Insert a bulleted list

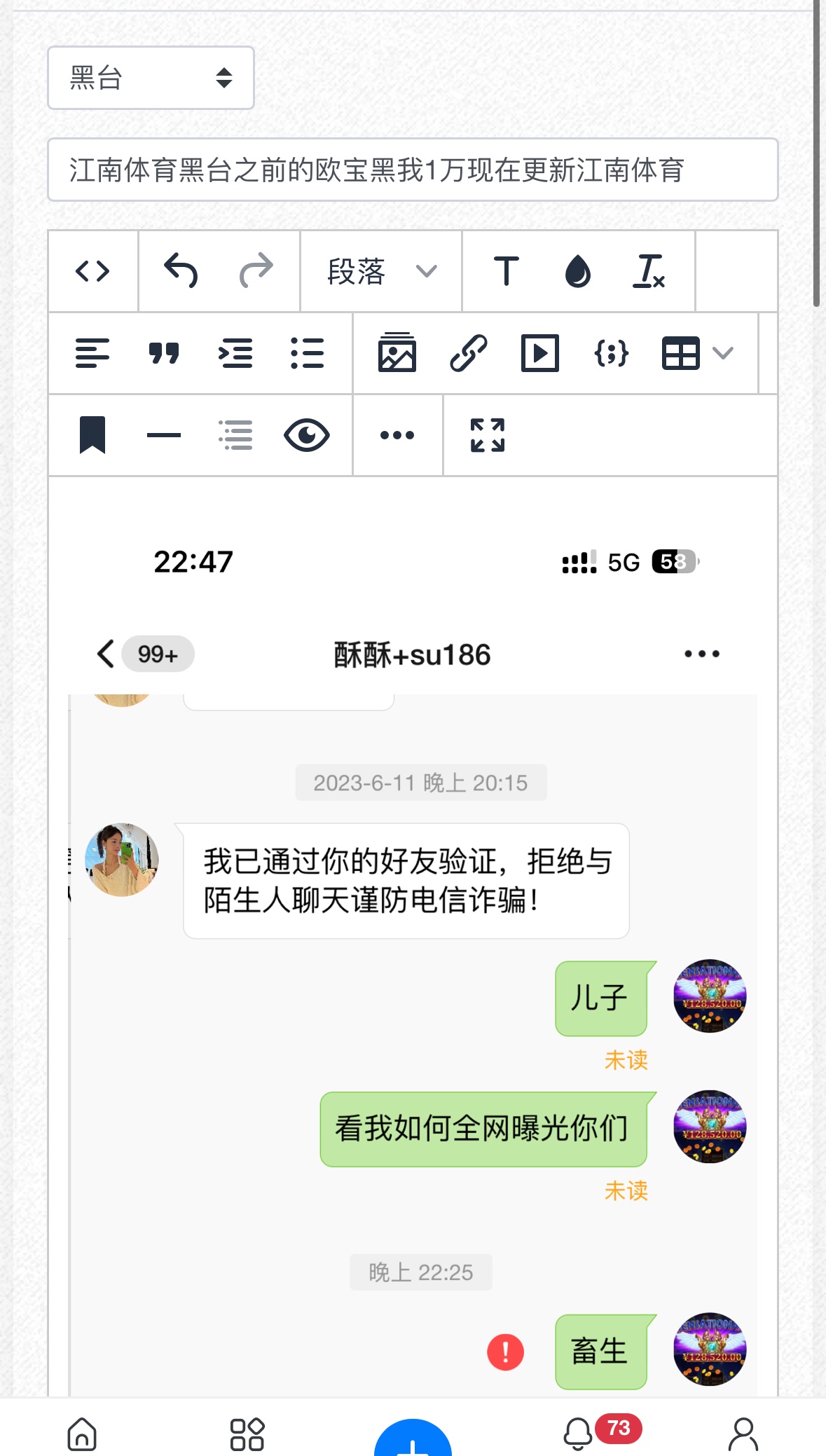click(x=307, y=353)
